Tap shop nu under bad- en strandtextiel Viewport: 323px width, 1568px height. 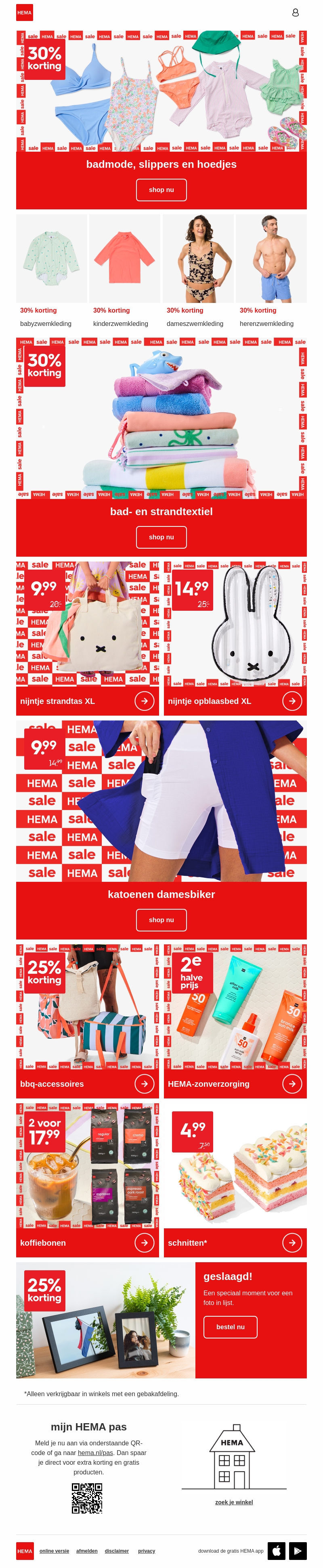click(x=161, y=537)
